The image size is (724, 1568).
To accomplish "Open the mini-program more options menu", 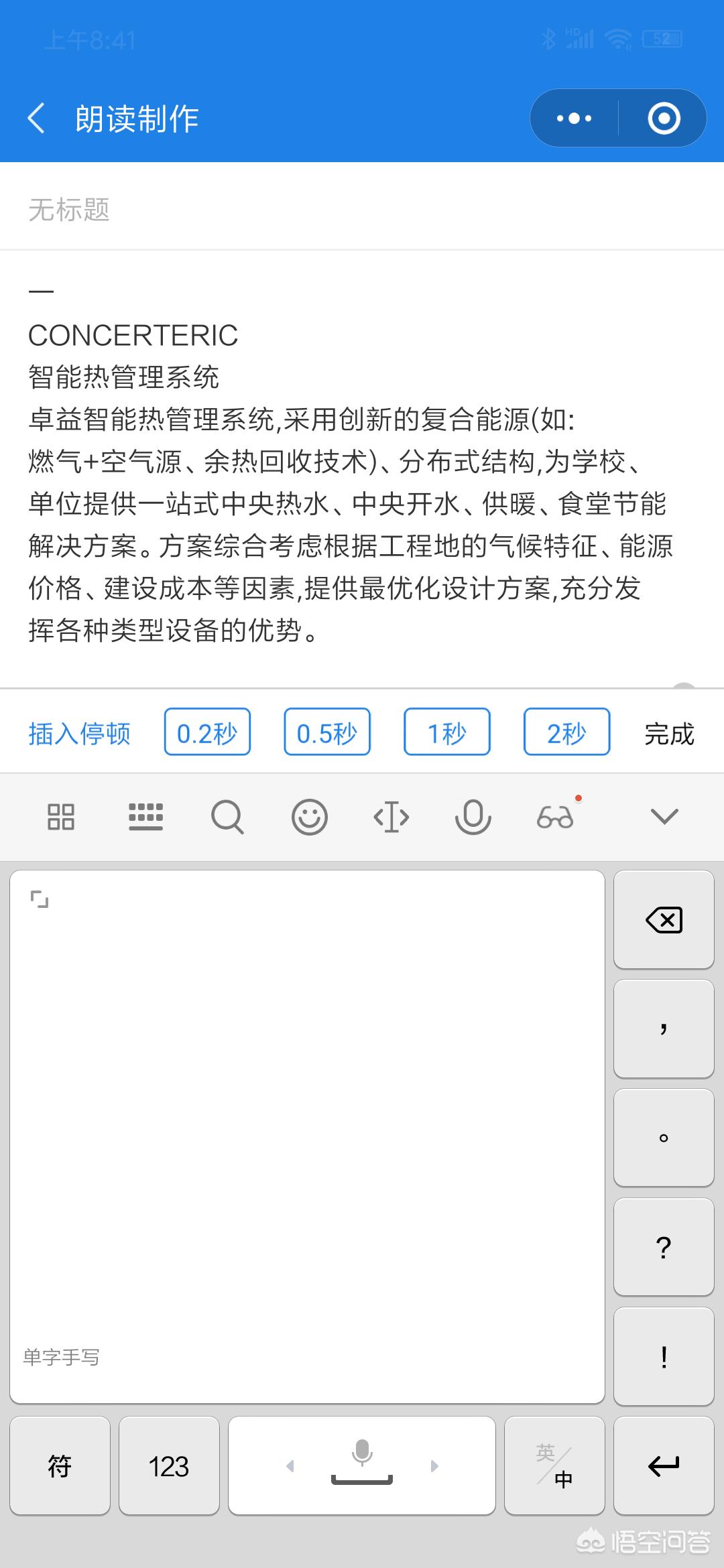I will pos(575,119).
